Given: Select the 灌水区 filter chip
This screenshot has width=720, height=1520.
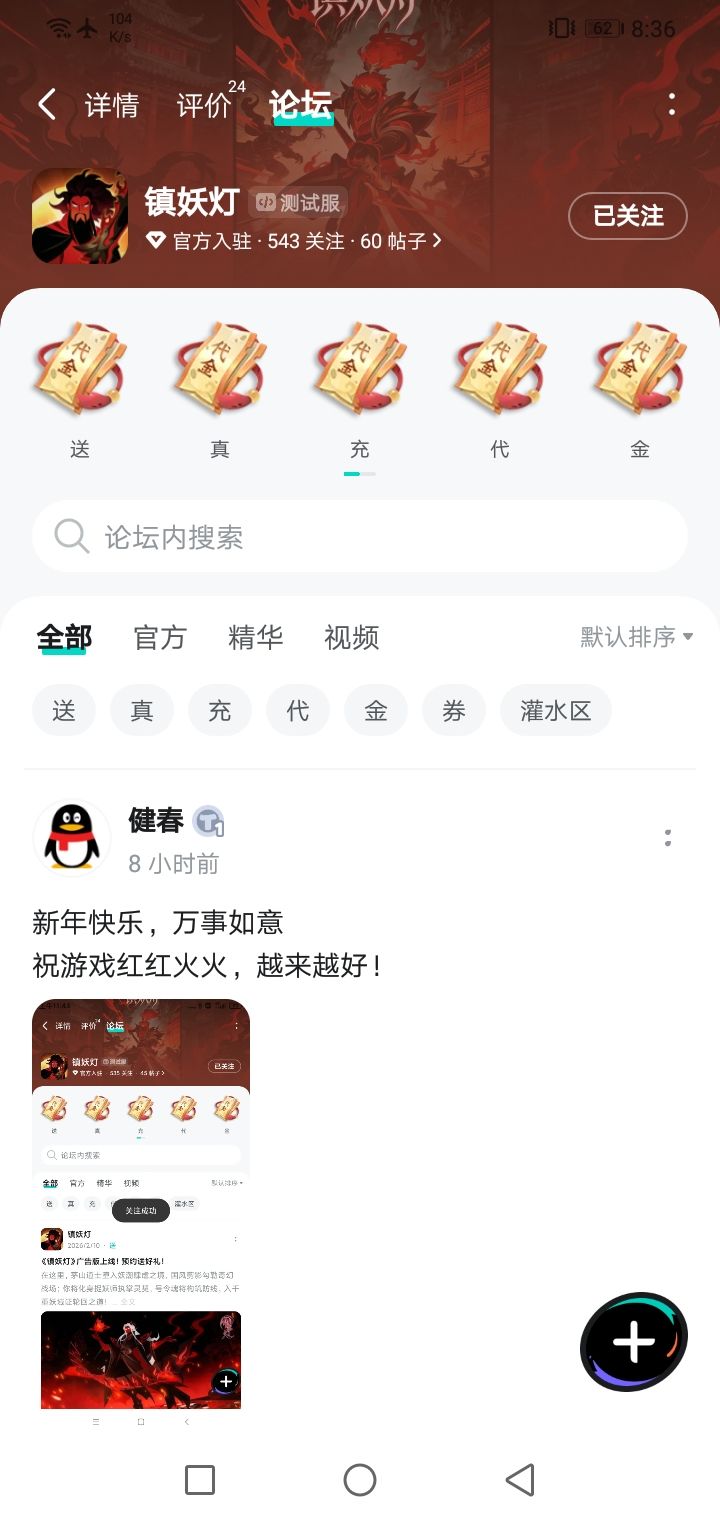Looking at the screenshot, I should (x=556, y=710).
